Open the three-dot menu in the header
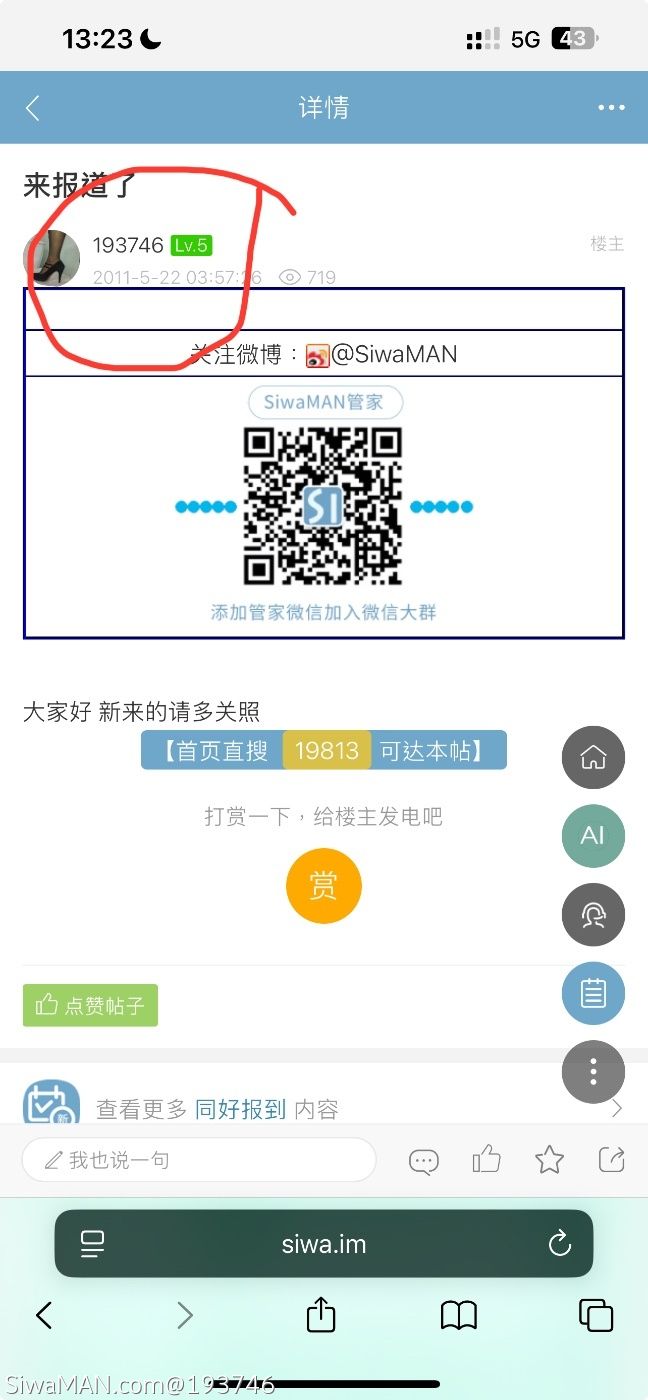Image resolution: width=648 pixels, height=1400 pixels. (x=611, y=108)
